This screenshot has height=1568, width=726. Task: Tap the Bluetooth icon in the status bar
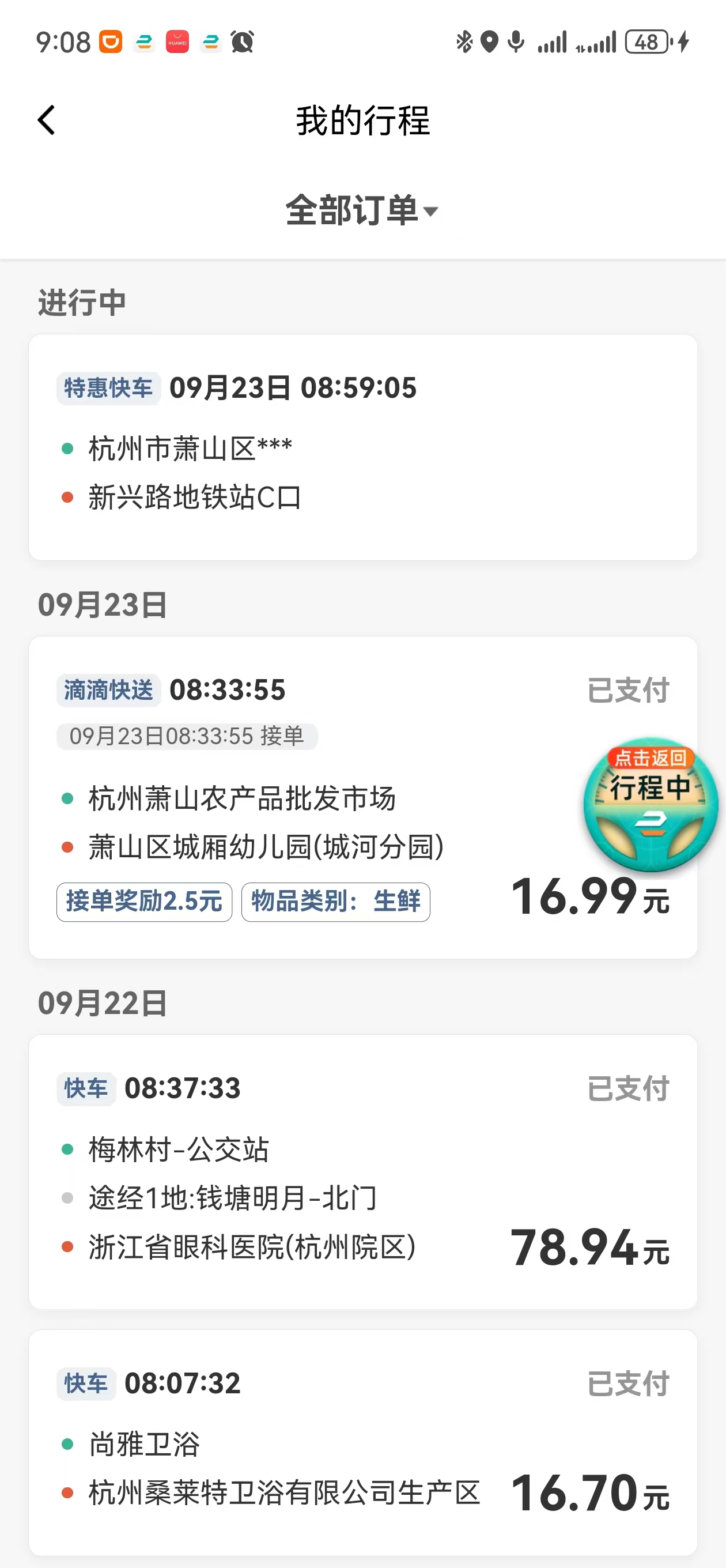pos(463,42)
